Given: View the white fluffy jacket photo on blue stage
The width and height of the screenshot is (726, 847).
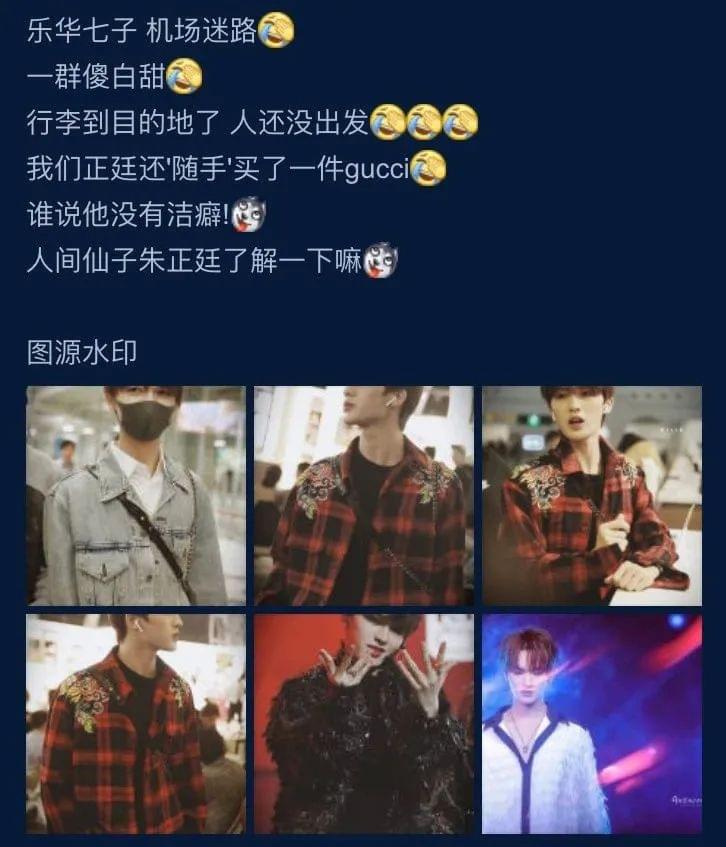Looking at the screenshot, I should (592, 724).
